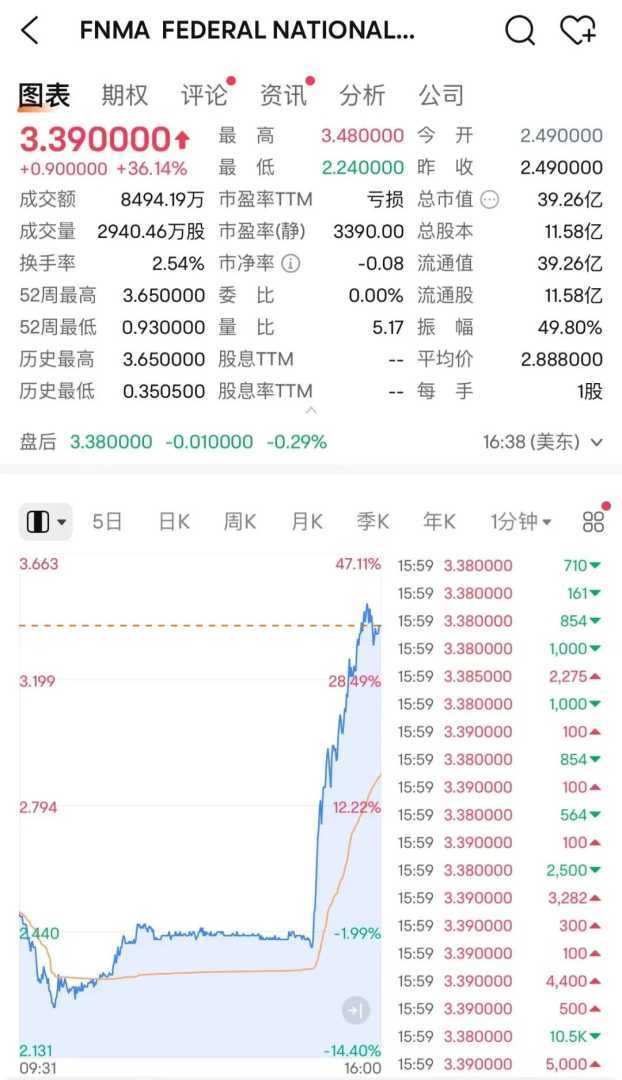
Task: Switch chart to 季K
Action: 373,521
